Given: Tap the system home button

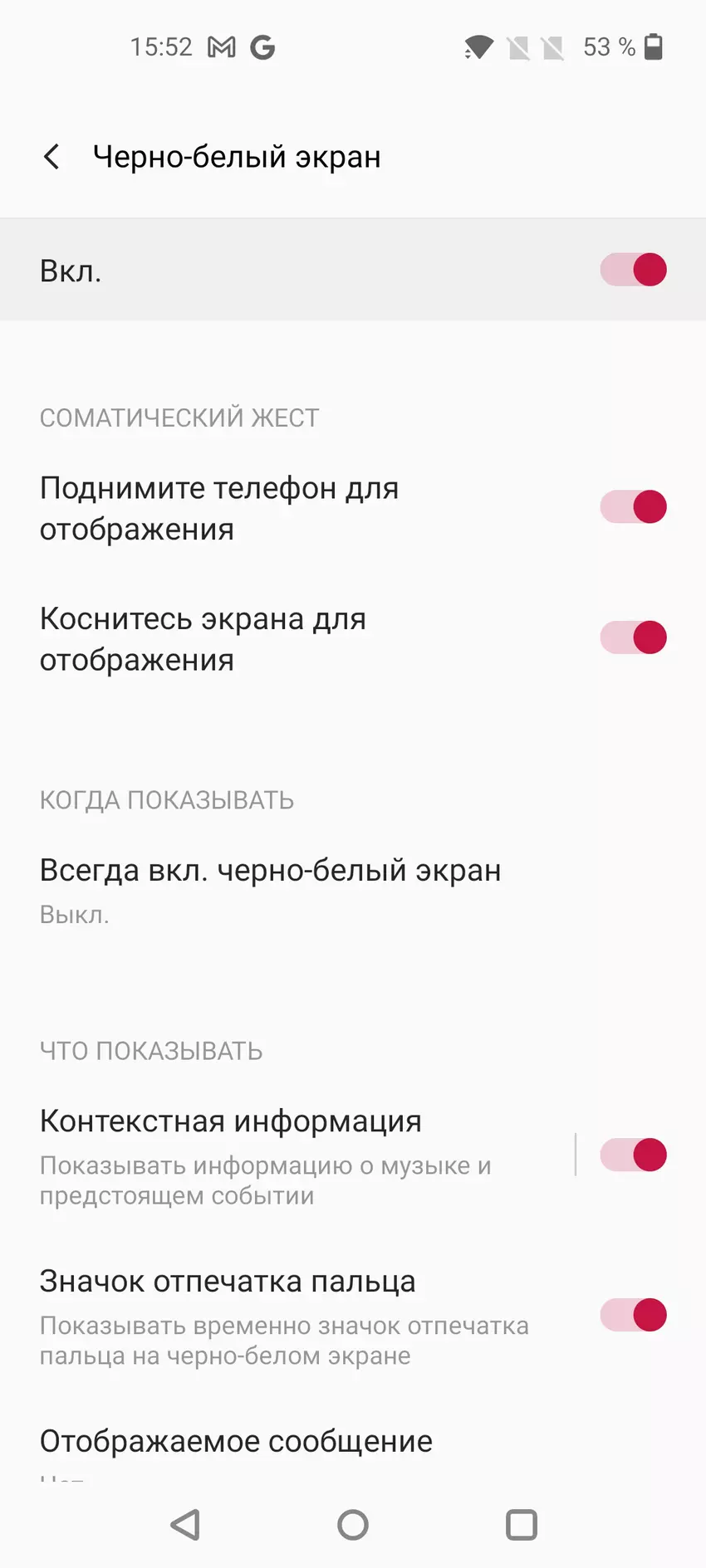Looking at the screenshot, I should [x=353, y=1525].
